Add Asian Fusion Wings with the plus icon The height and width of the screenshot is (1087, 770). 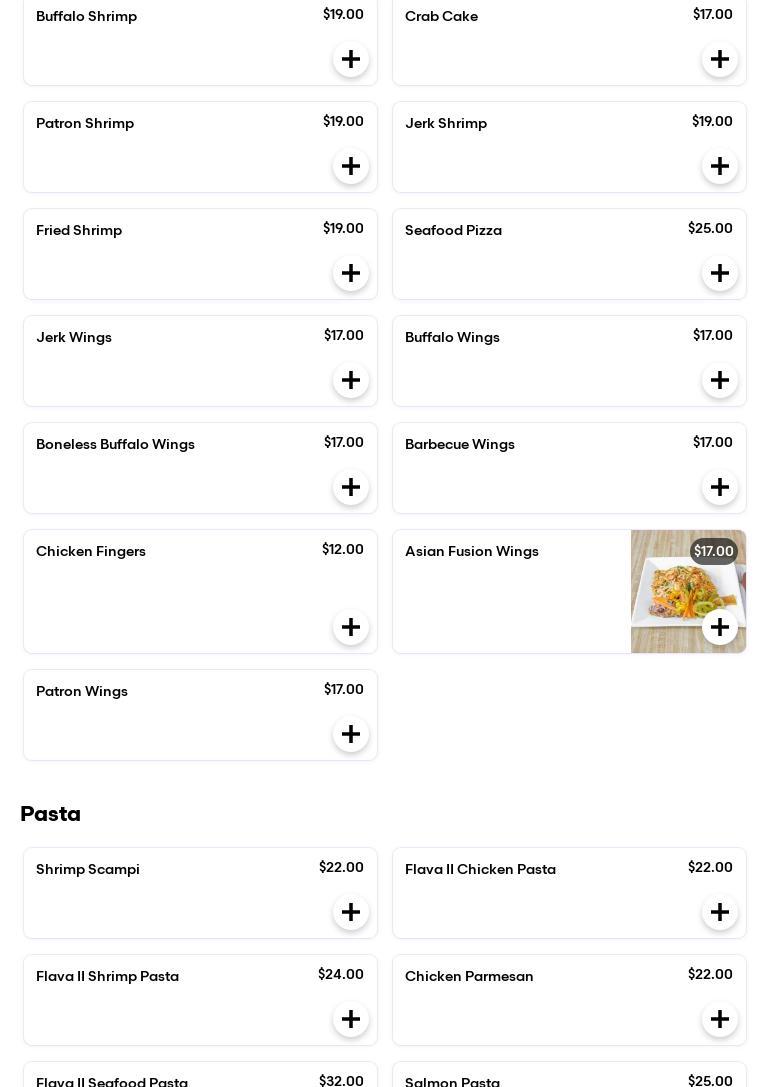(720, 627)
